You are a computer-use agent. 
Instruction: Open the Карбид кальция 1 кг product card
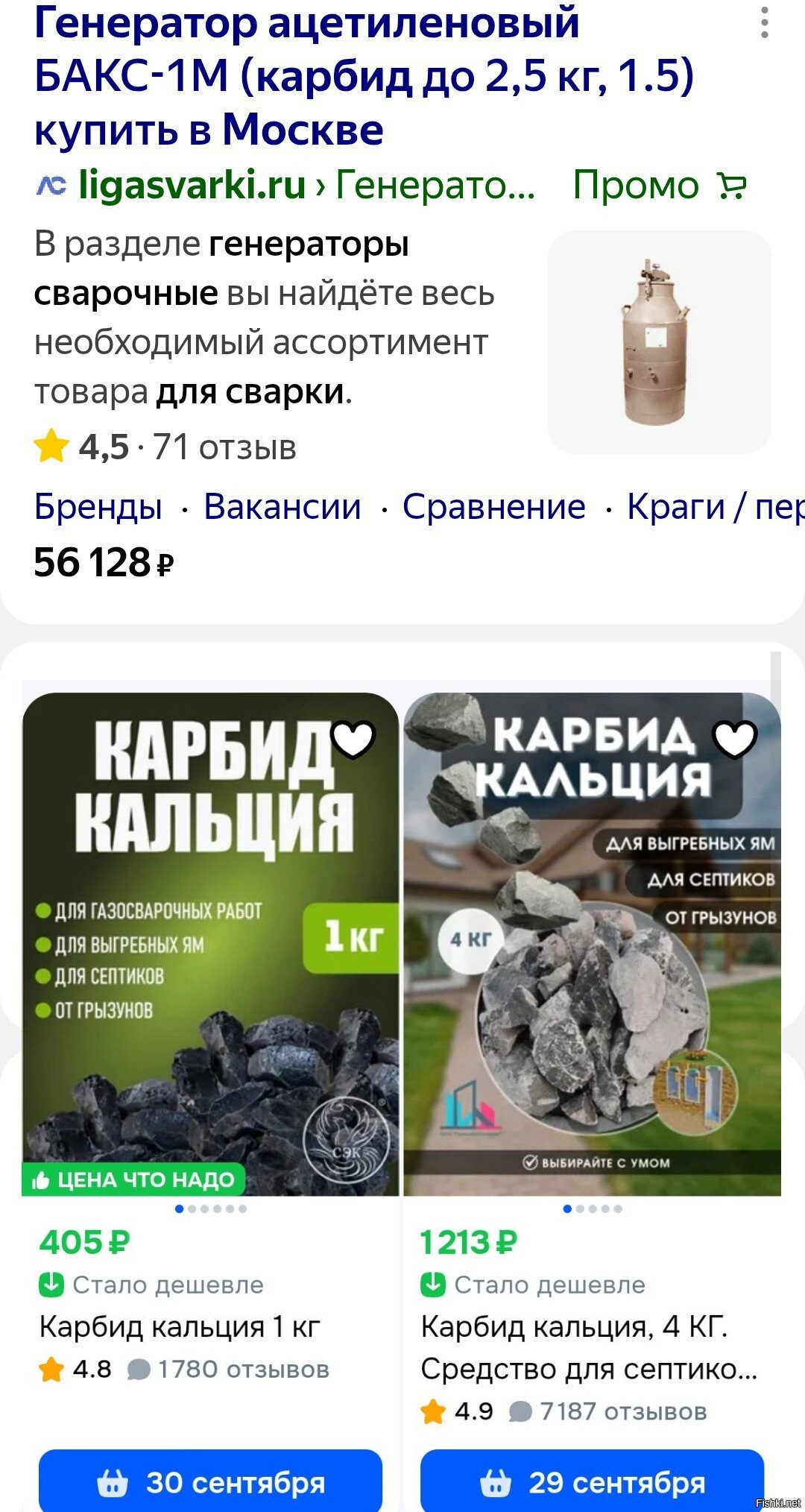[180, 1326]
